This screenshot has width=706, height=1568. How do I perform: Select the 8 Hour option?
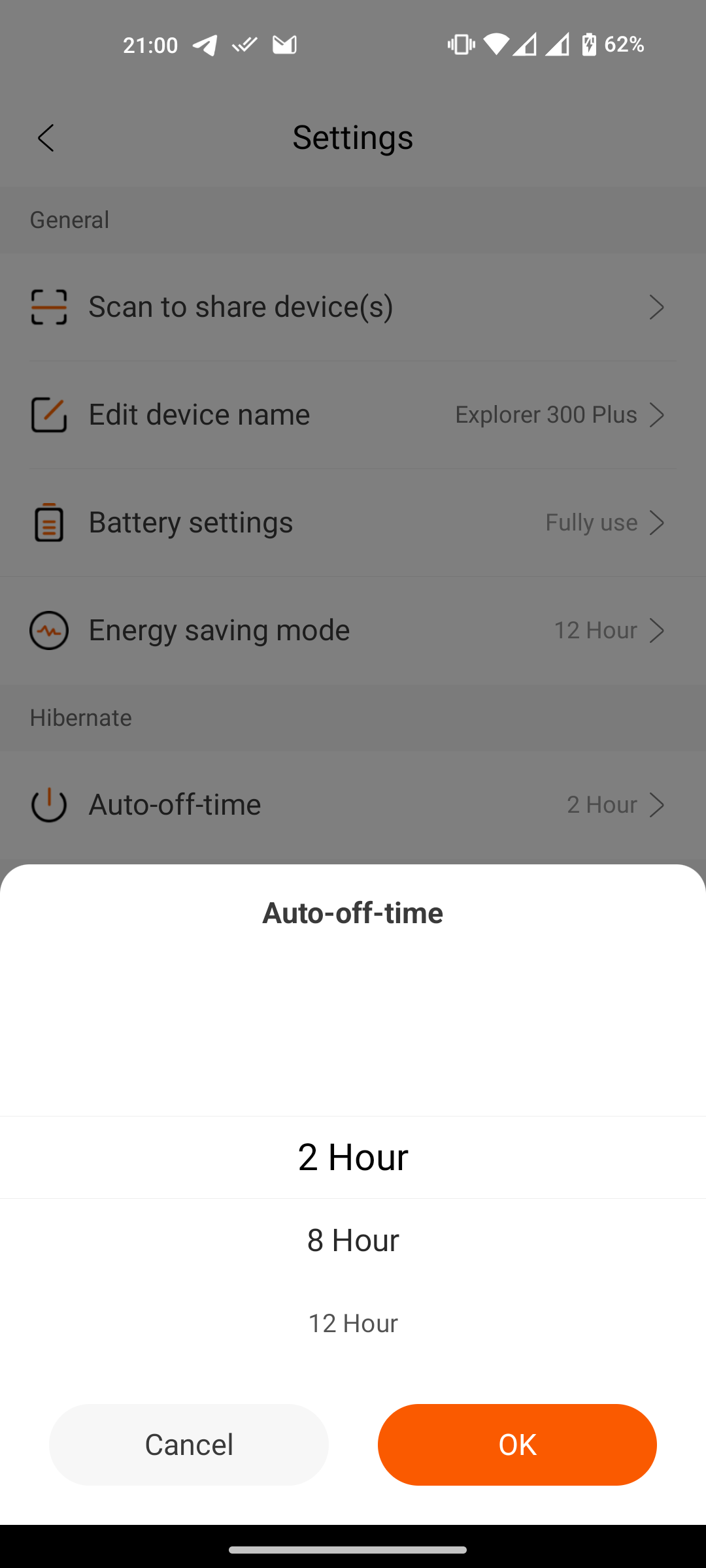[x=353, y=1240]
